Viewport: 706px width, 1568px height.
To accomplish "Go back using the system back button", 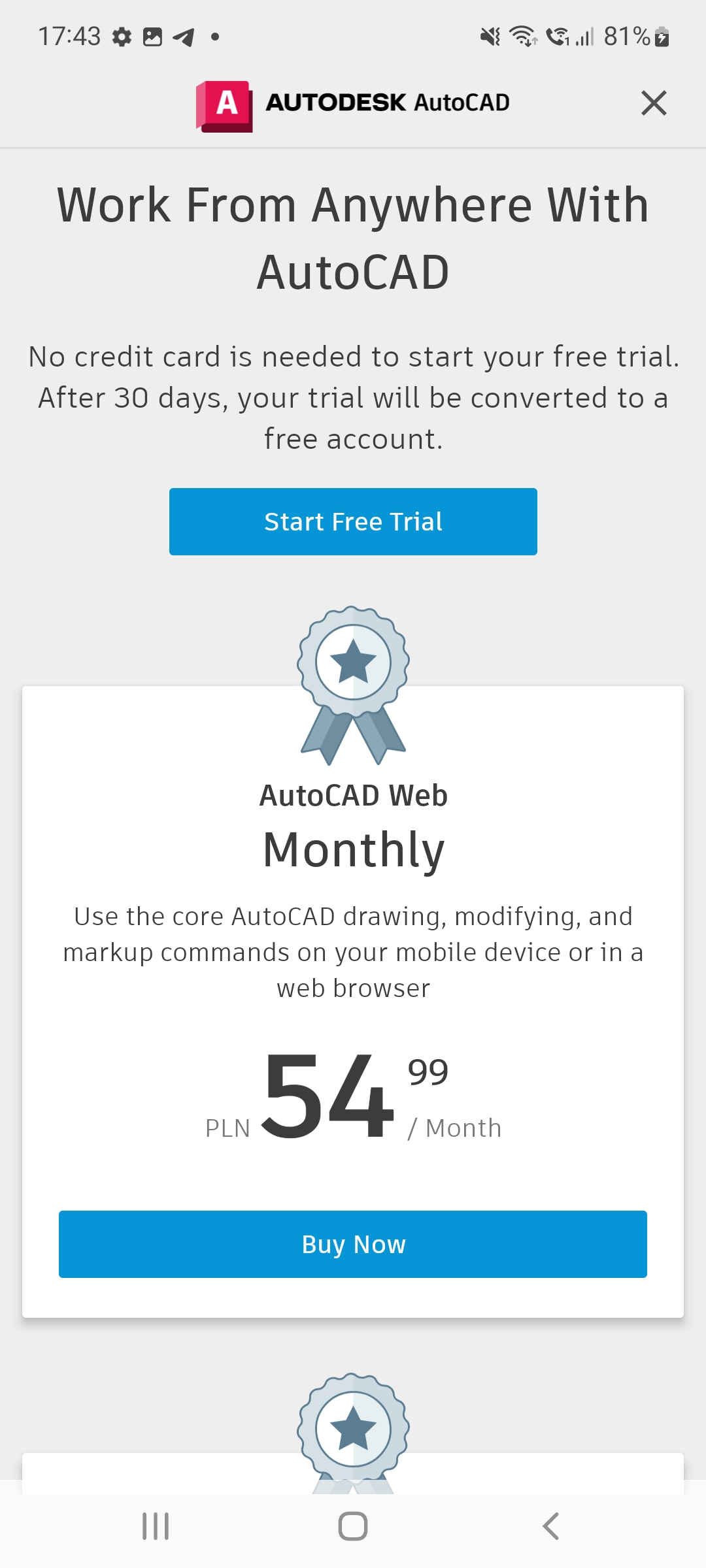I will point(550,1526).
